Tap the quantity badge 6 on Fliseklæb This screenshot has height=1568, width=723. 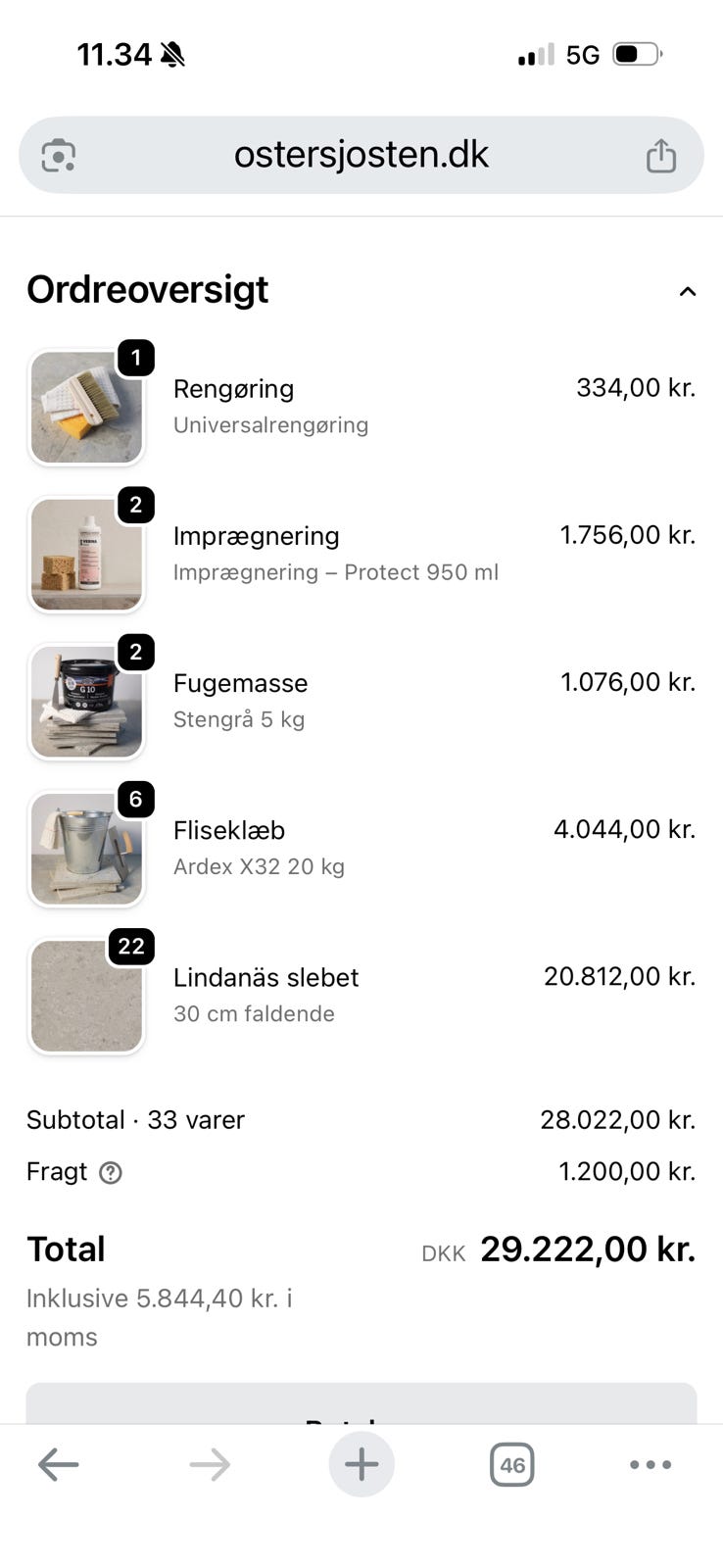[135, 800]
